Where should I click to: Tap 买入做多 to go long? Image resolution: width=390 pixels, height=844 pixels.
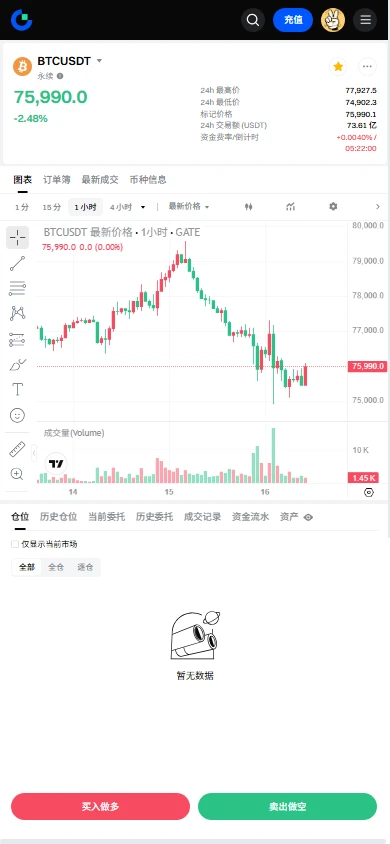100,806
